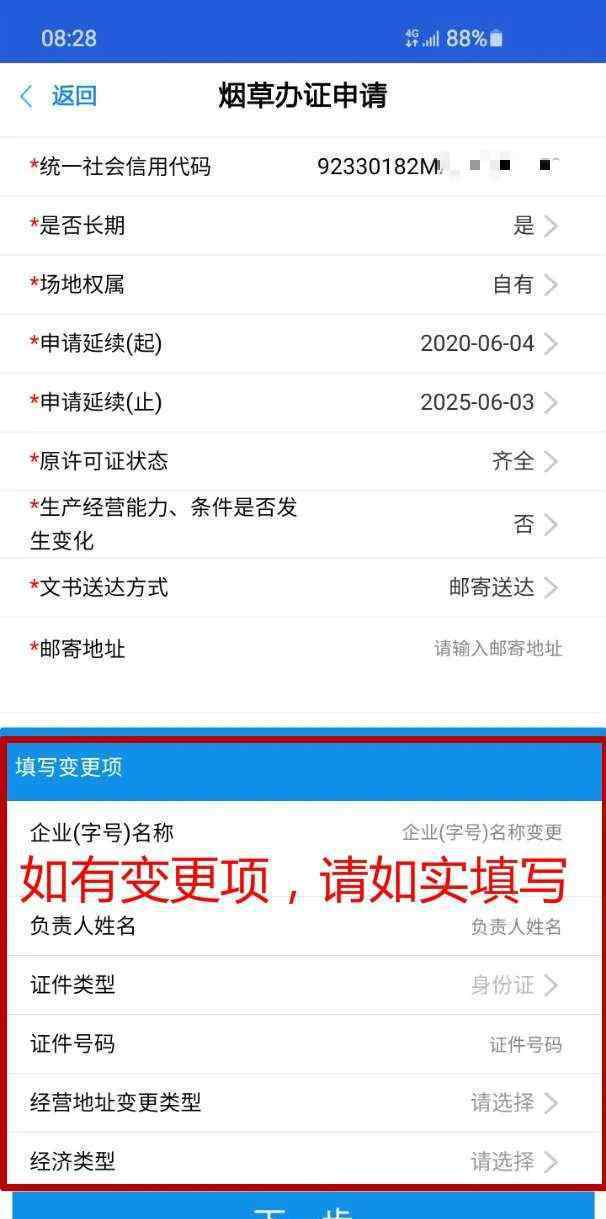The width and height of the screenshot is (606, 1219).
Task: Pick the 申请延续(止) end date
Action: [303, 402]
